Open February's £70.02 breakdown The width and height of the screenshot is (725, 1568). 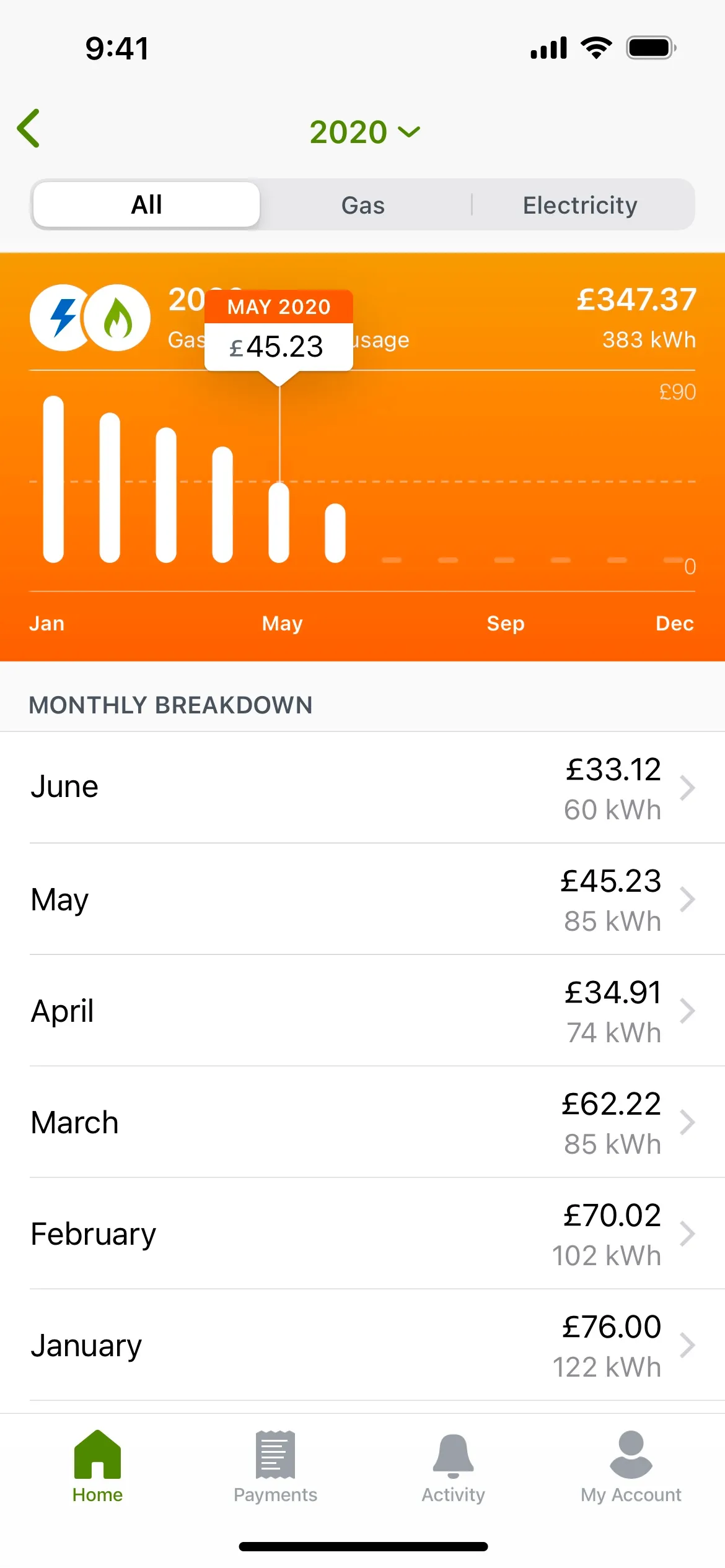point(362,1234)
